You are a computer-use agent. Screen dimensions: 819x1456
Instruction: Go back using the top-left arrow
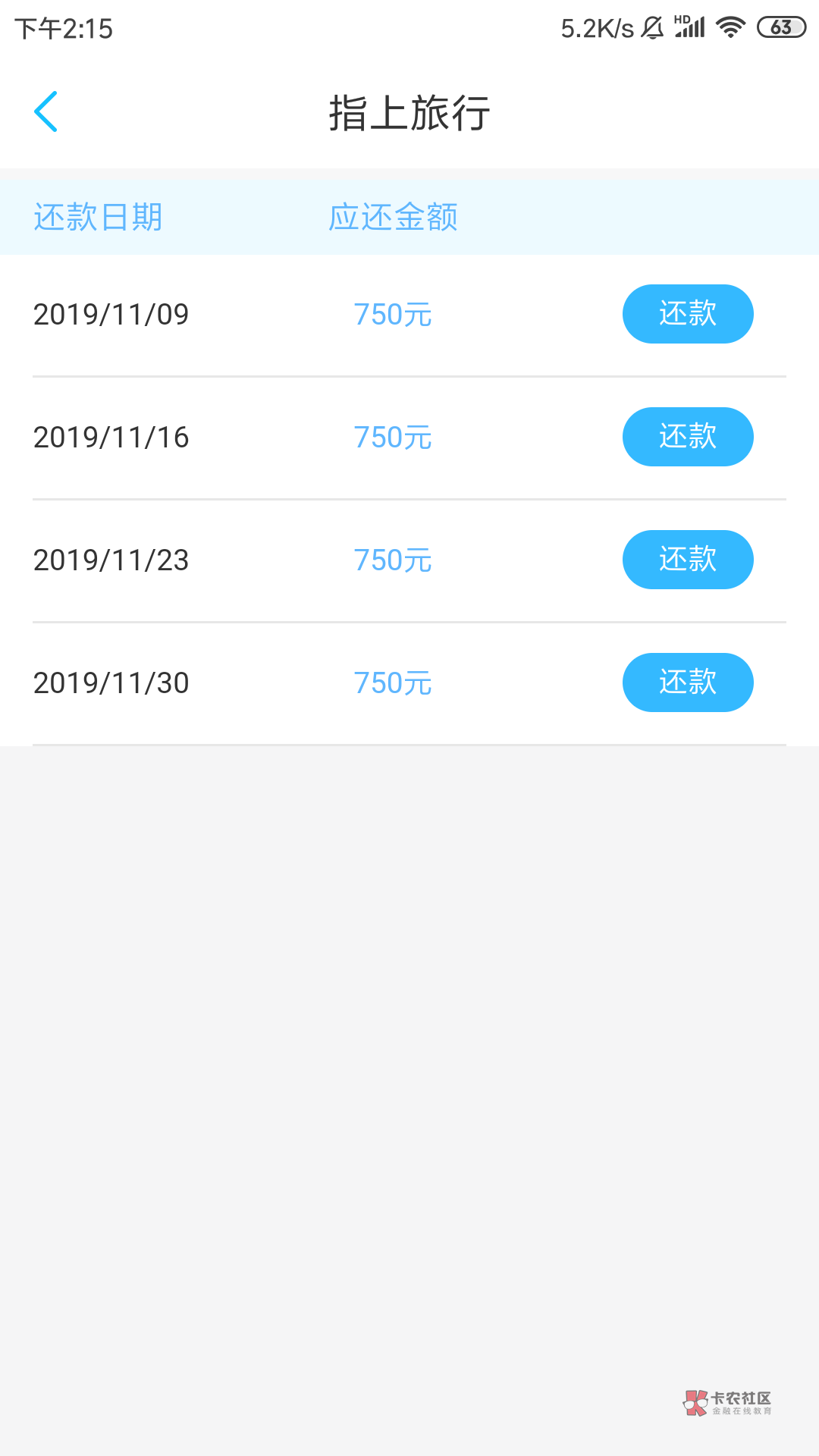(x=46, y=111)
